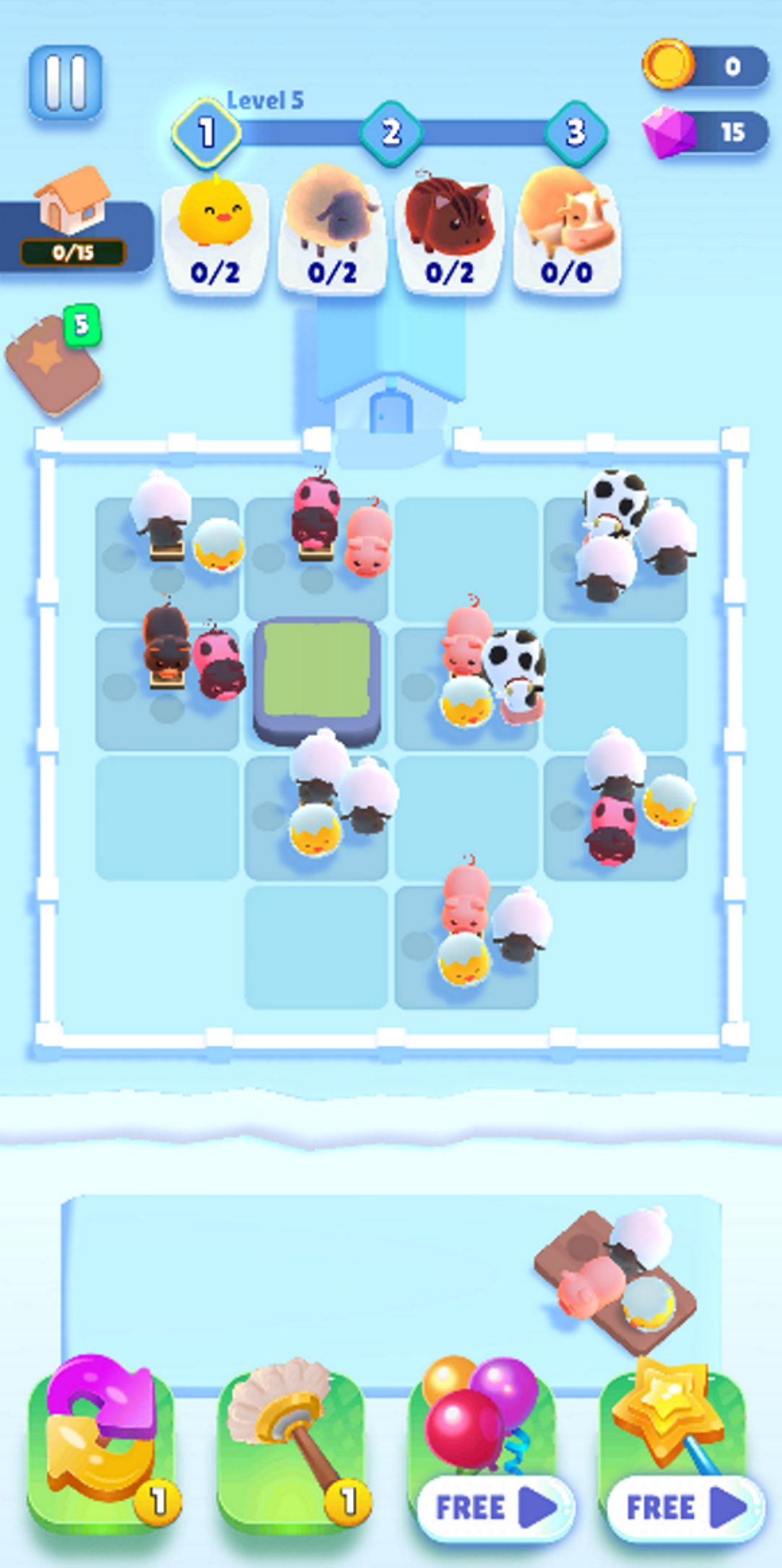Tap the highlighted level 1 diamond

click(206, 133)
